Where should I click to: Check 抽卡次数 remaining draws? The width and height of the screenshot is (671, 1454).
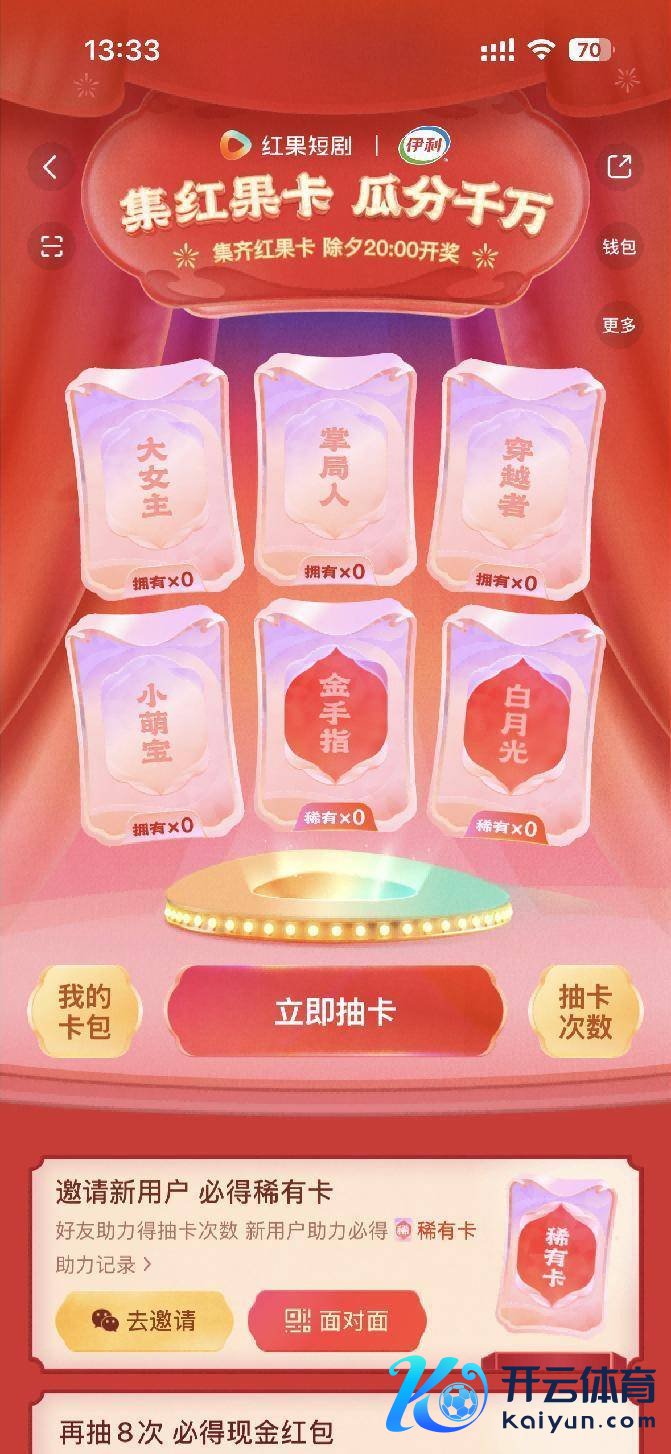585,1011
